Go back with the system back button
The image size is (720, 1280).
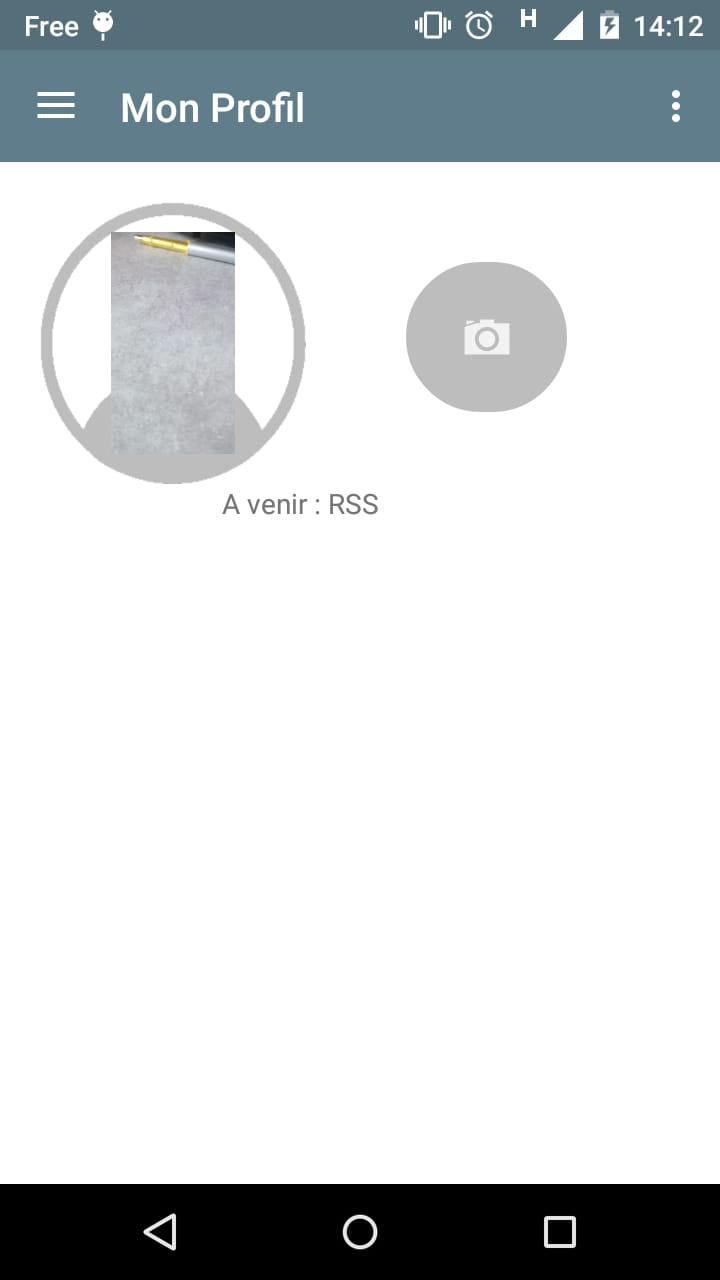160,1231
